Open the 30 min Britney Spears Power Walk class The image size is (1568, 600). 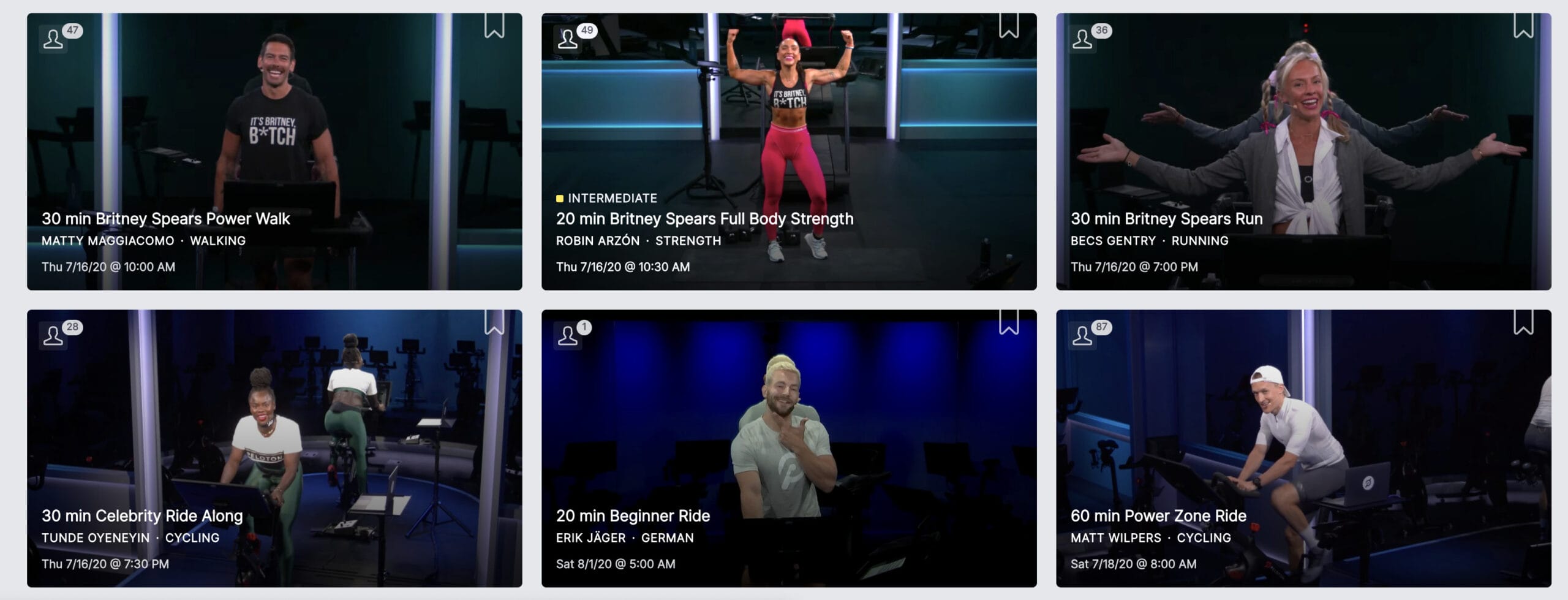[165, 219]
